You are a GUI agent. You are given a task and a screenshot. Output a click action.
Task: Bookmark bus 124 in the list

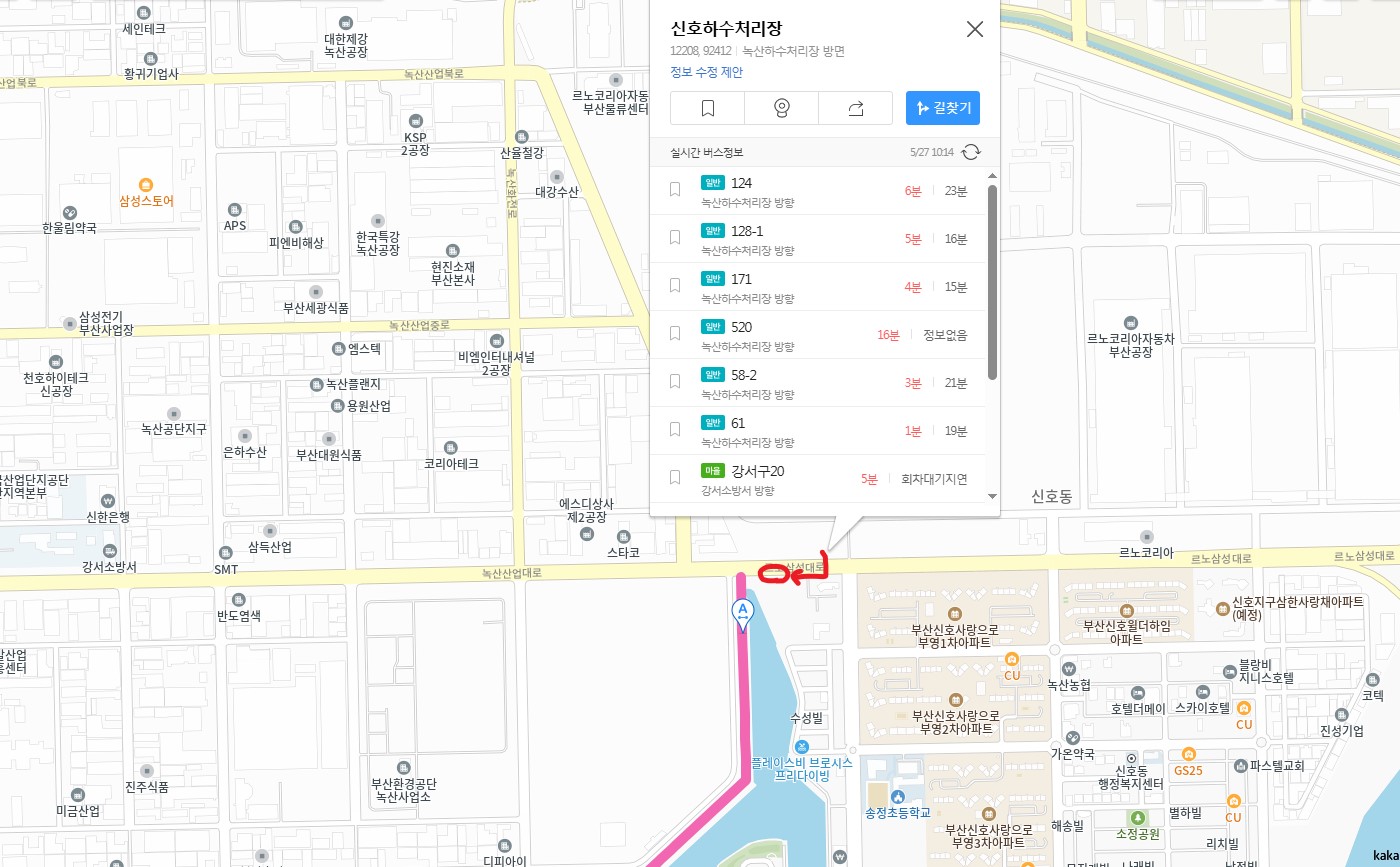tap(675, 189)
